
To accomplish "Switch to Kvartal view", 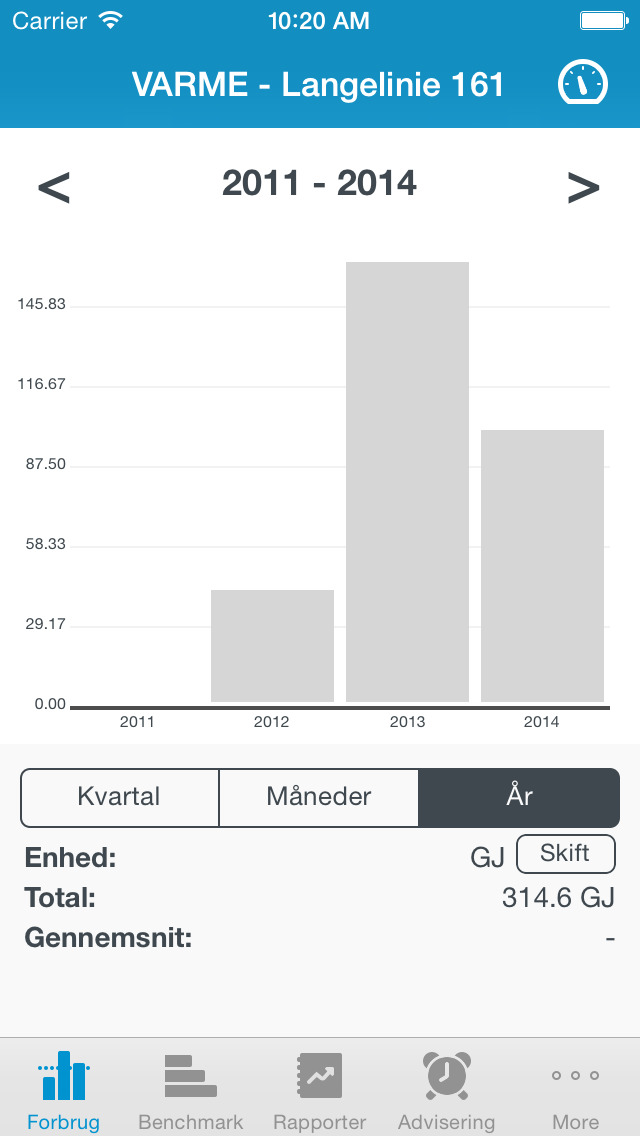I will pyautogui.click(x=120, y=798).
